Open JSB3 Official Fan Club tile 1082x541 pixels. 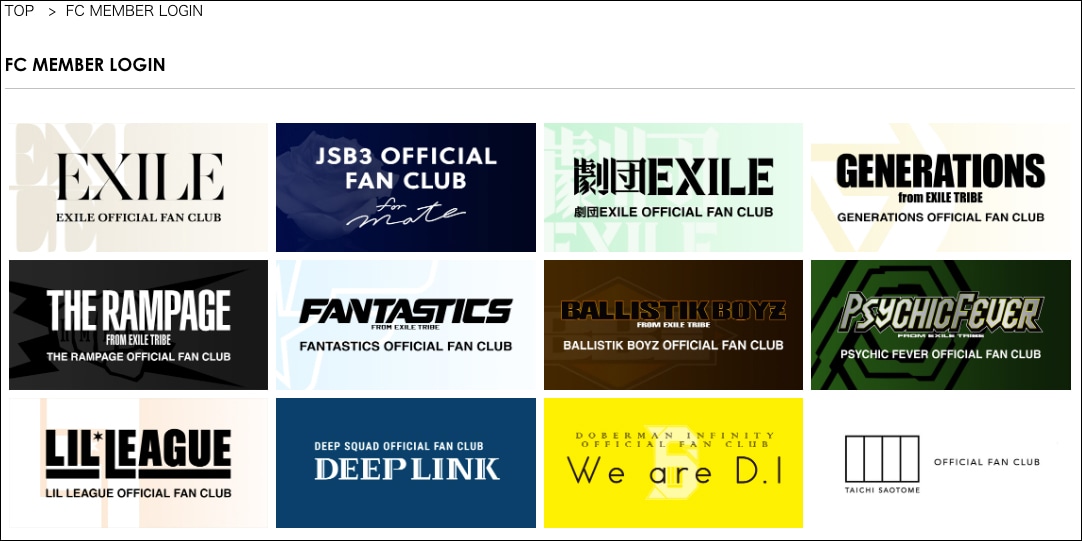click(405, 187)
